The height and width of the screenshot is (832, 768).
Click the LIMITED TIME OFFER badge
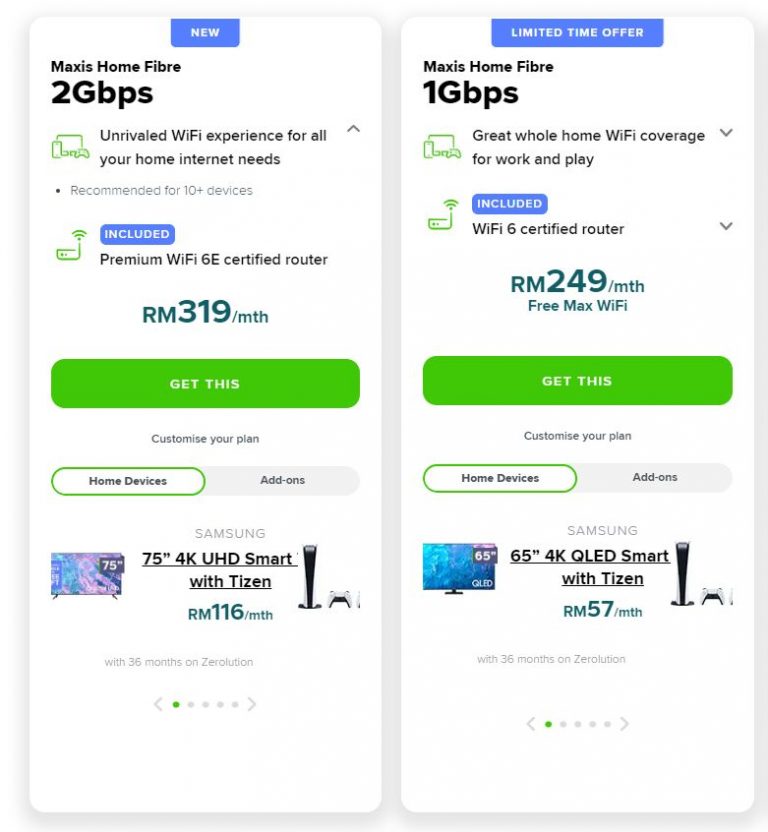578,32
